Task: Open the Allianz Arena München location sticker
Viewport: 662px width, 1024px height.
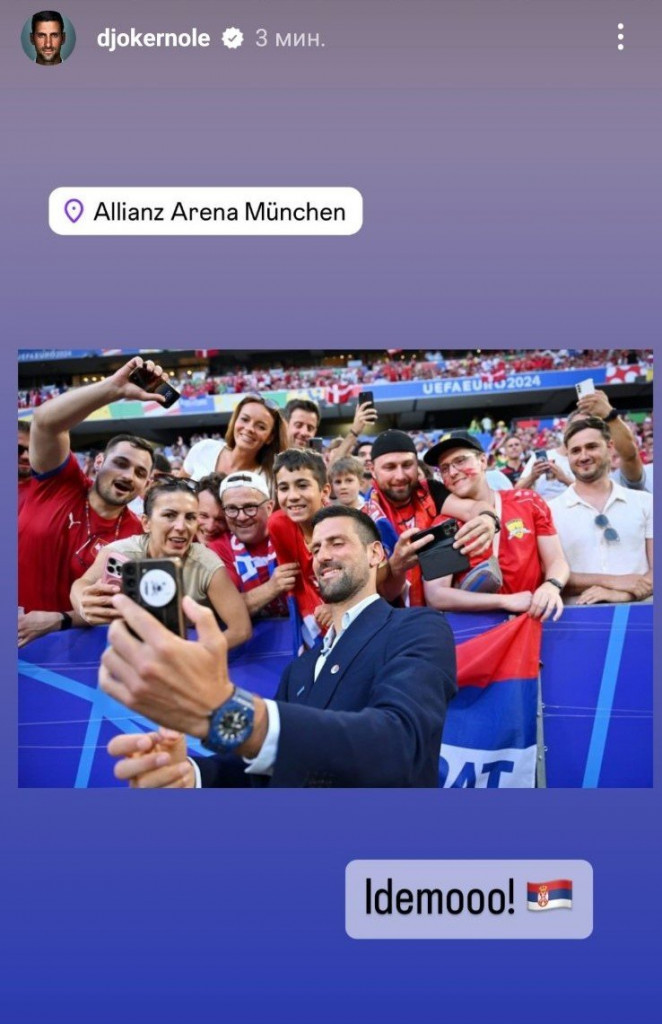Action: pos(206,211)
